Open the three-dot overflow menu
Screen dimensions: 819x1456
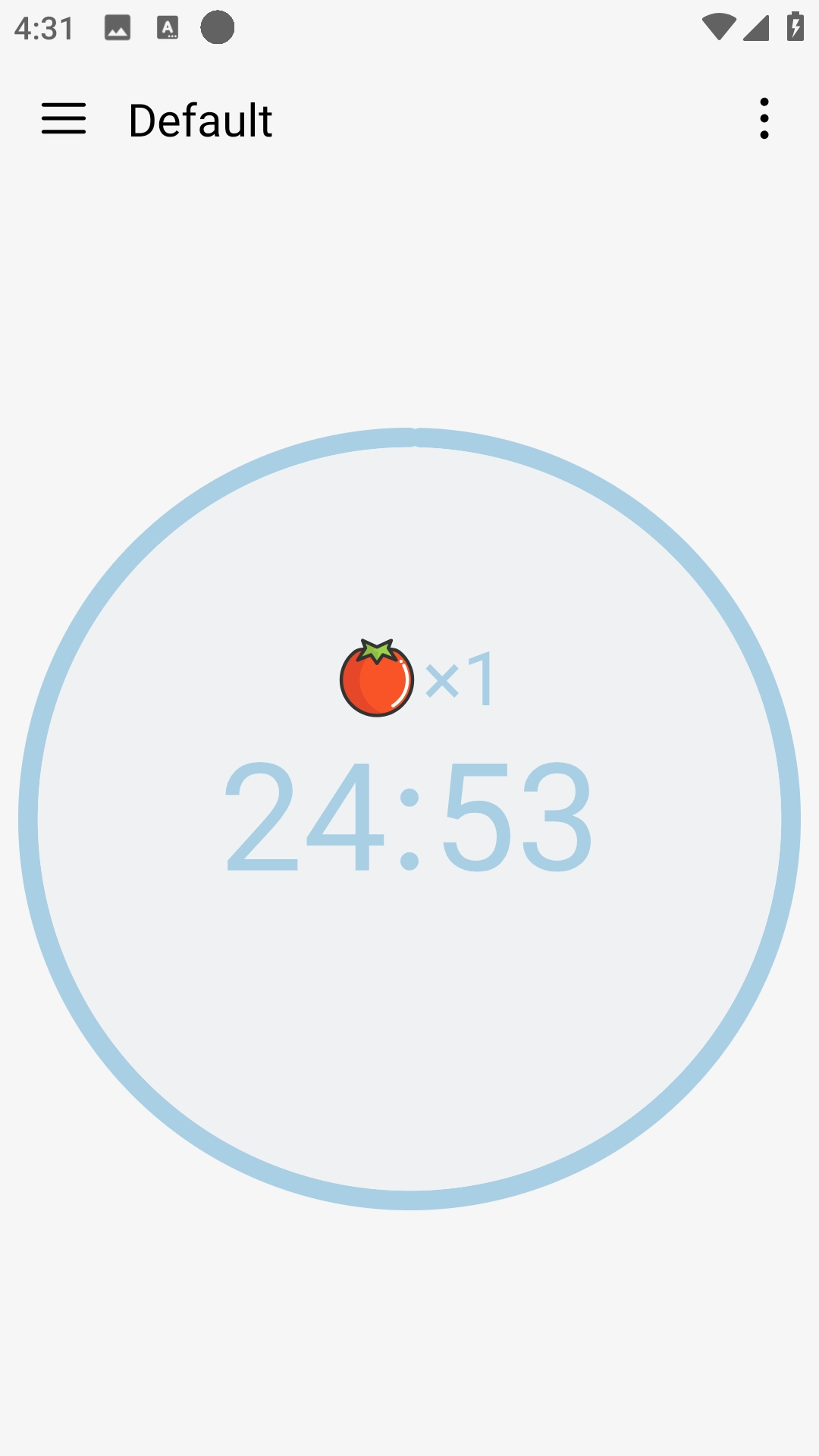[764, 119]
